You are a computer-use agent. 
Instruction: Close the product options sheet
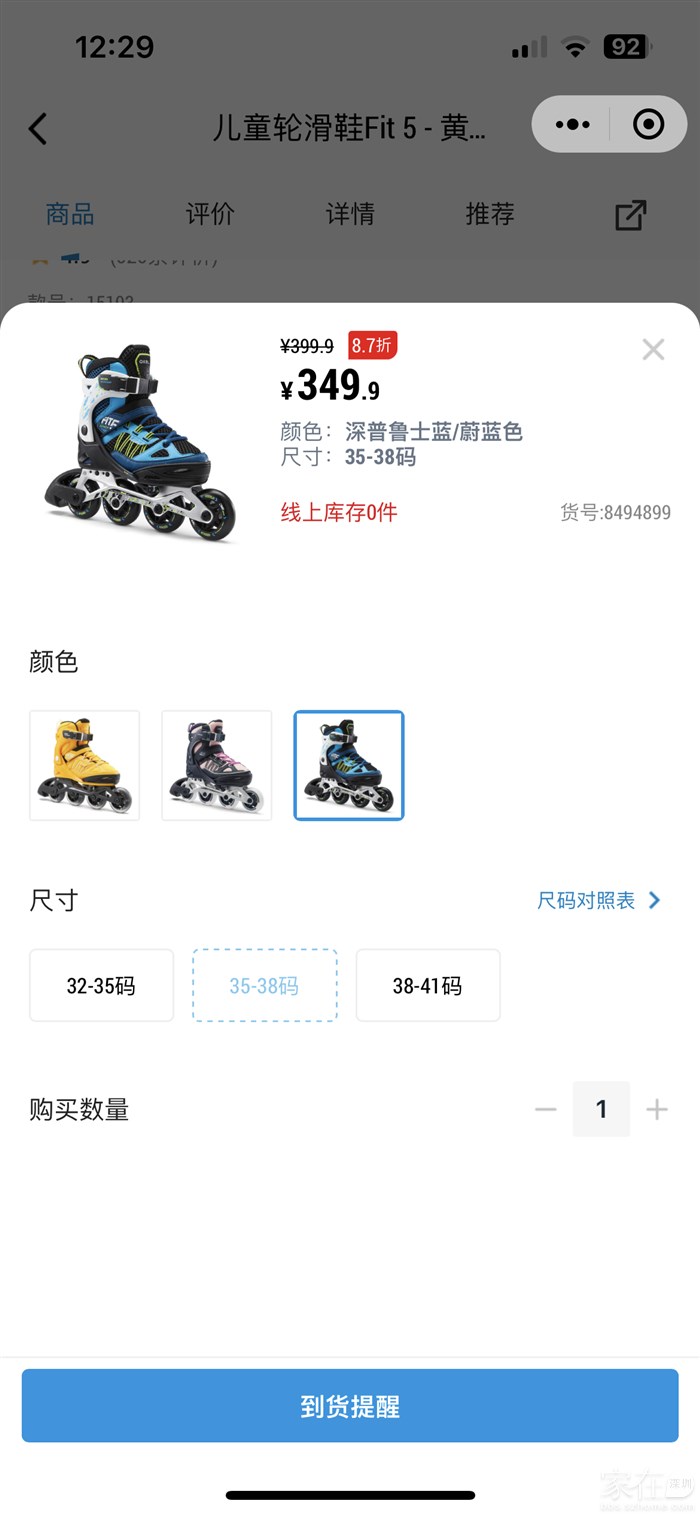pos(653,349)
